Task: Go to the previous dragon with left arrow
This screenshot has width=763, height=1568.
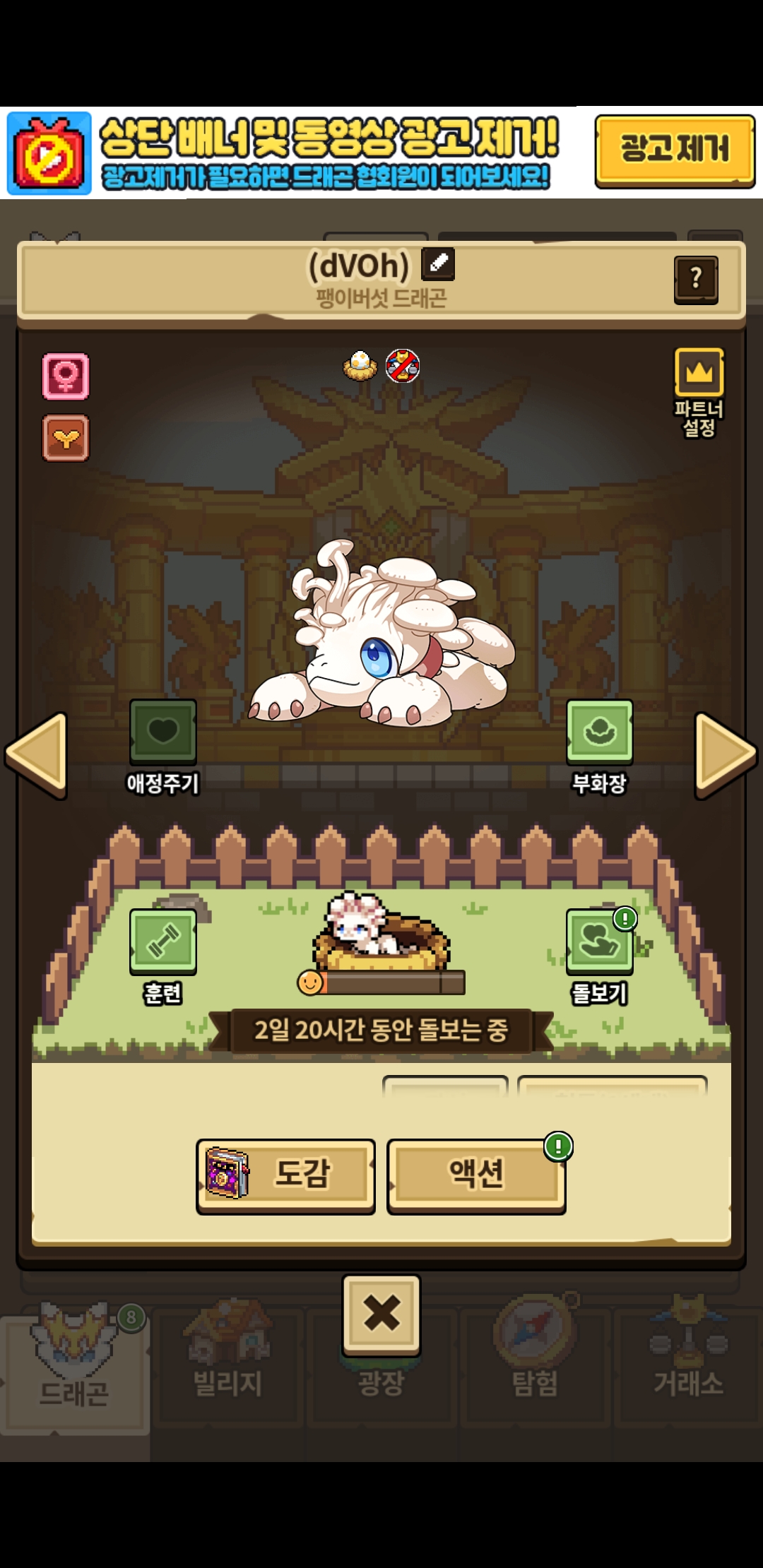Action: (x=36, y=754)
